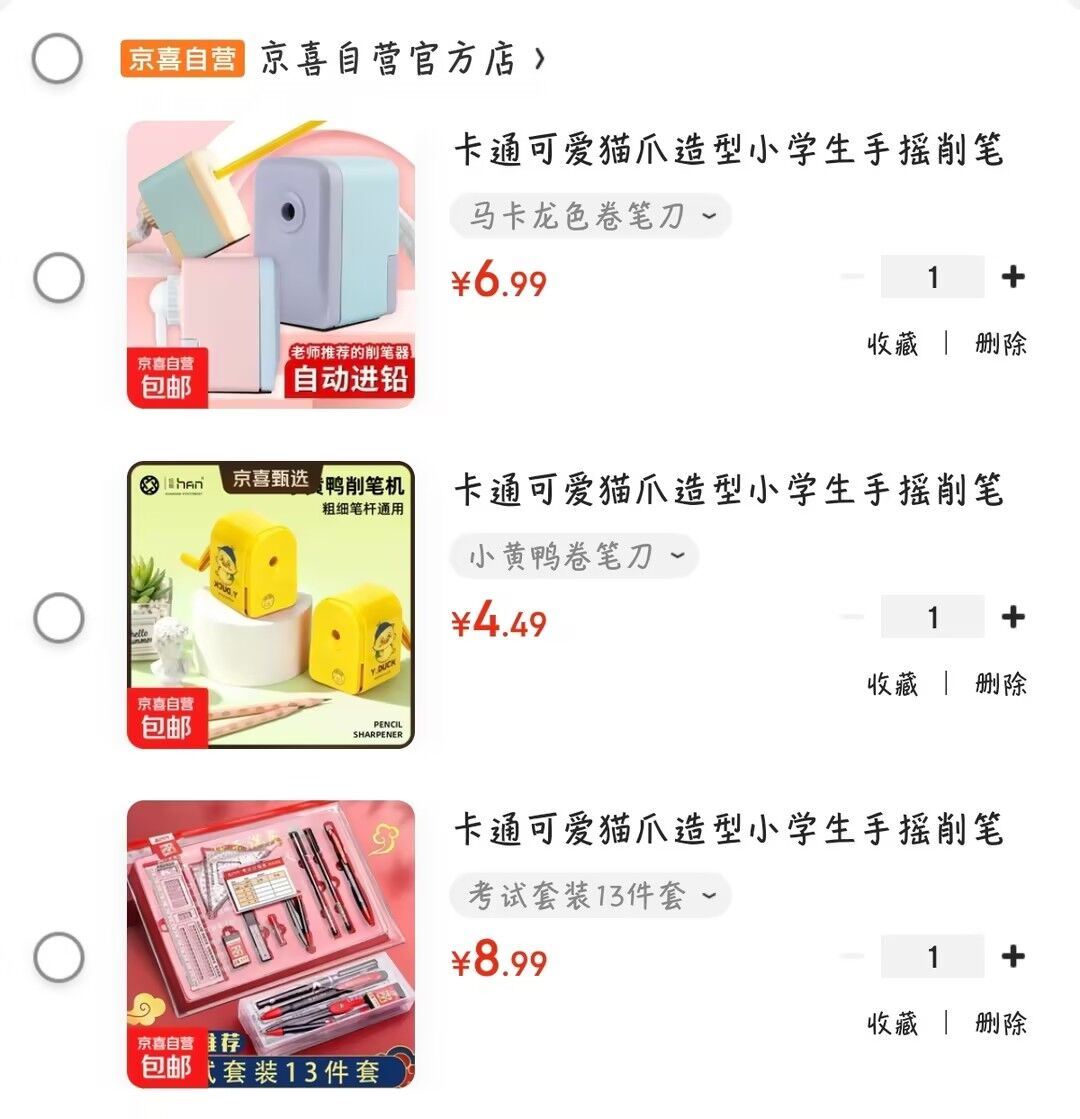1080x1119 pixels.
Task: Favorite the 马卡龙色卷笔刀 item
Action: coord(892,344)
